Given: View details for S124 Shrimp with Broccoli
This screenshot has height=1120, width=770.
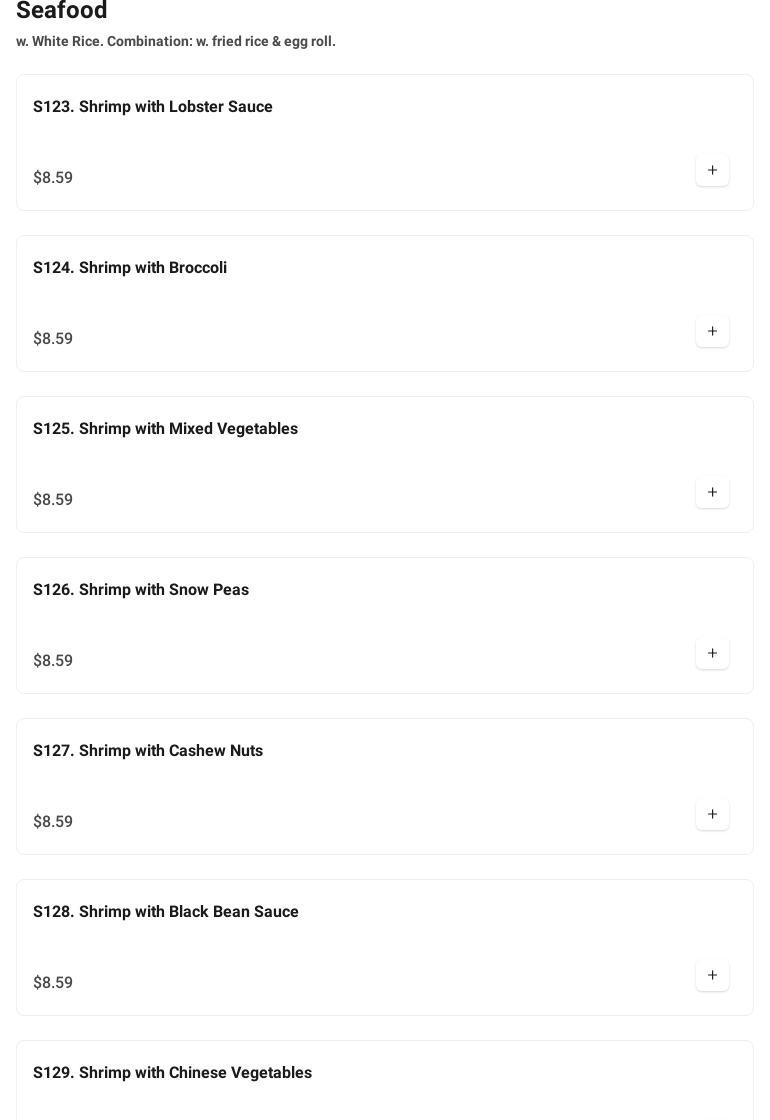Looking at the screenshot, I should pyautogui.click(x=130, y=268).
